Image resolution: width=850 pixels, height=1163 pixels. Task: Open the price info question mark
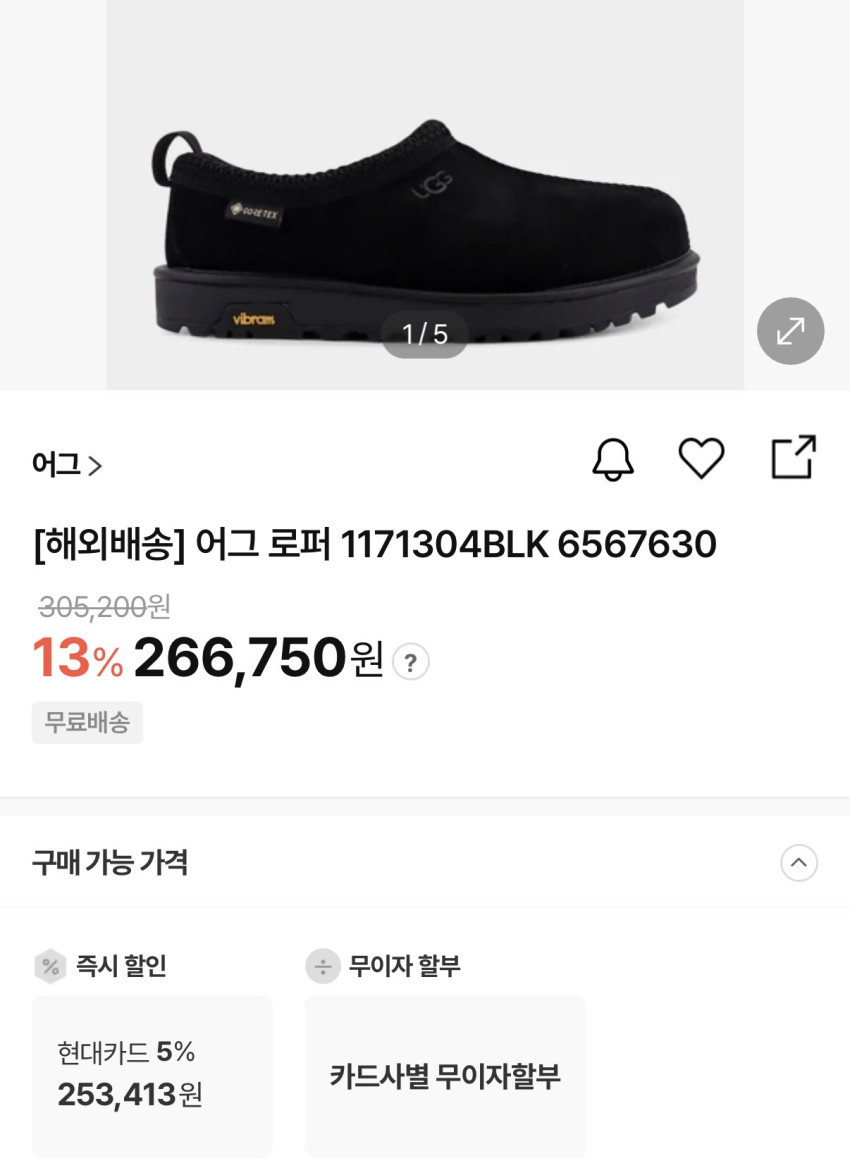point(411,662)
